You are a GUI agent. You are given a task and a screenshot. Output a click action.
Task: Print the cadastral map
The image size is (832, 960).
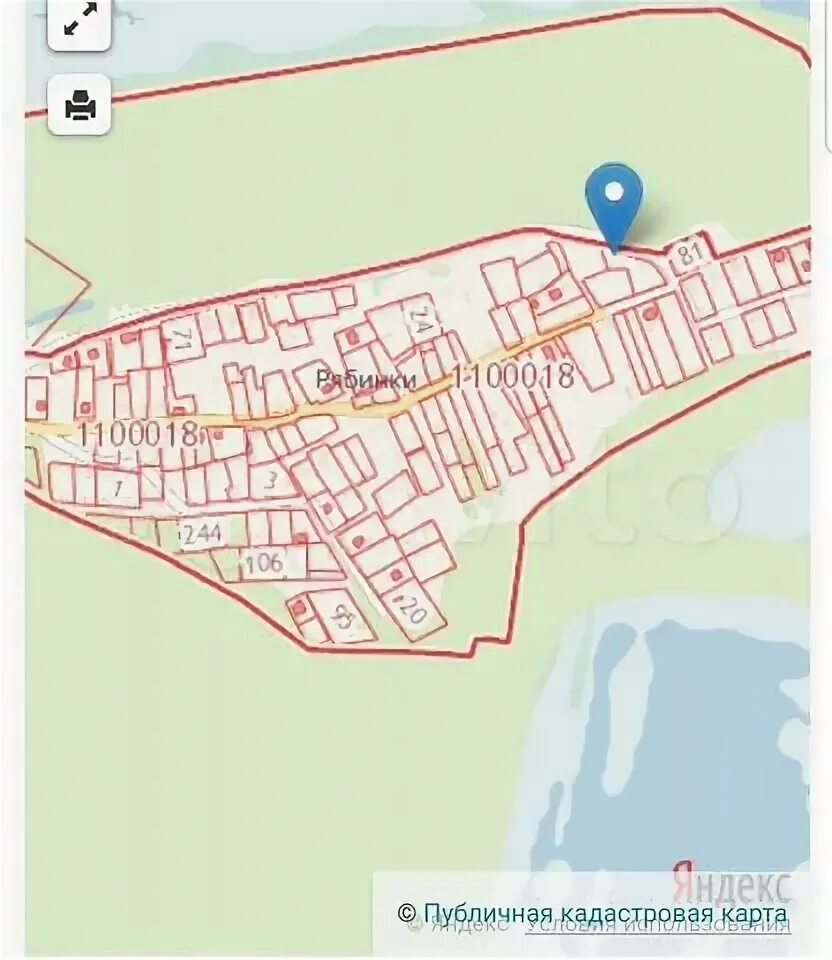click(x=80, y=104)
